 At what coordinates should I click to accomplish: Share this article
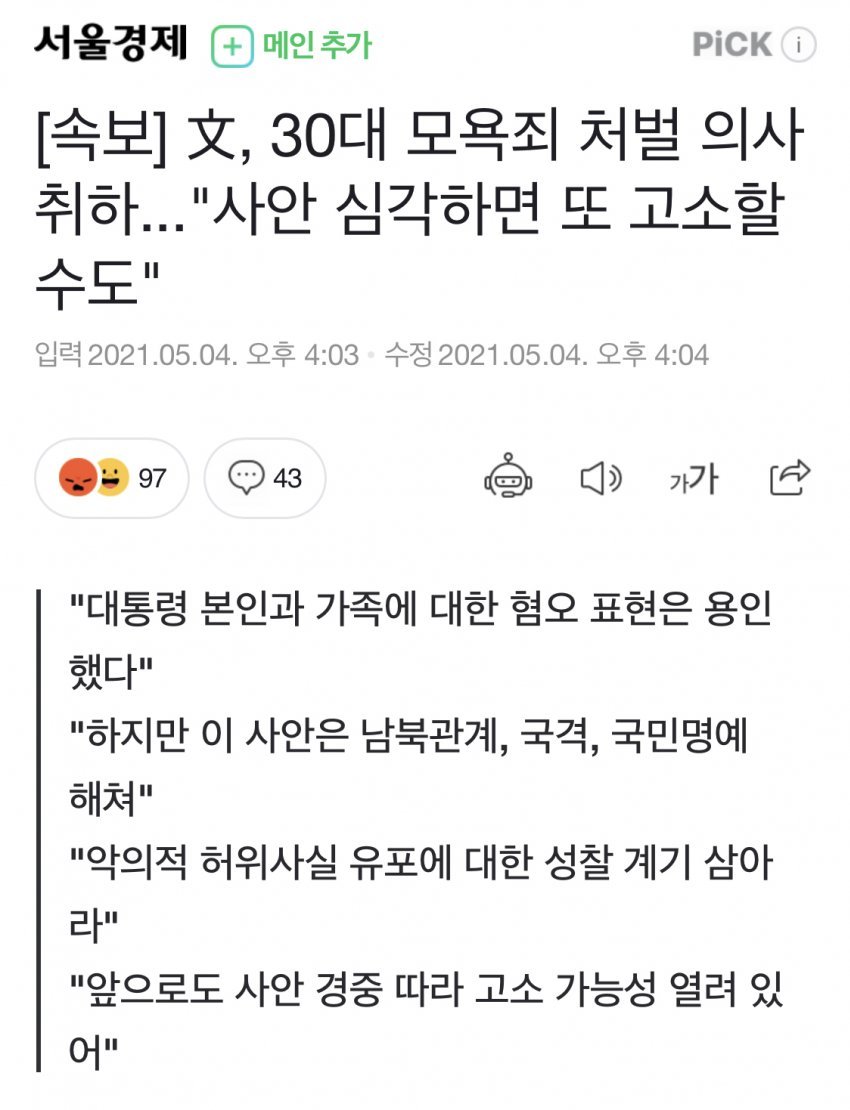pyautogui.click(x=788, y=478)
